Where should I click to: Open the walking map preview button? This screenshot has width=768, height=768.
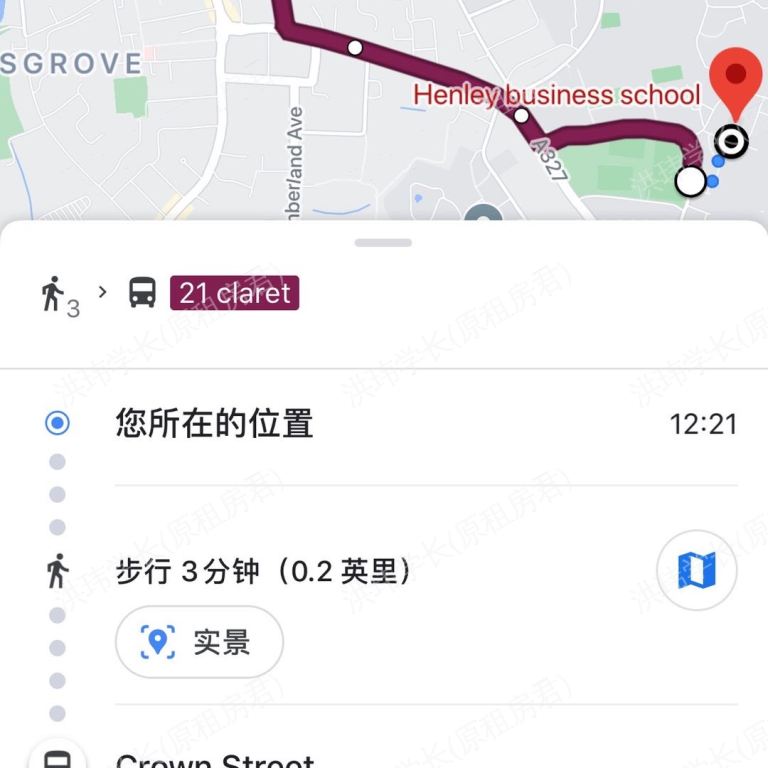point(697,571)
